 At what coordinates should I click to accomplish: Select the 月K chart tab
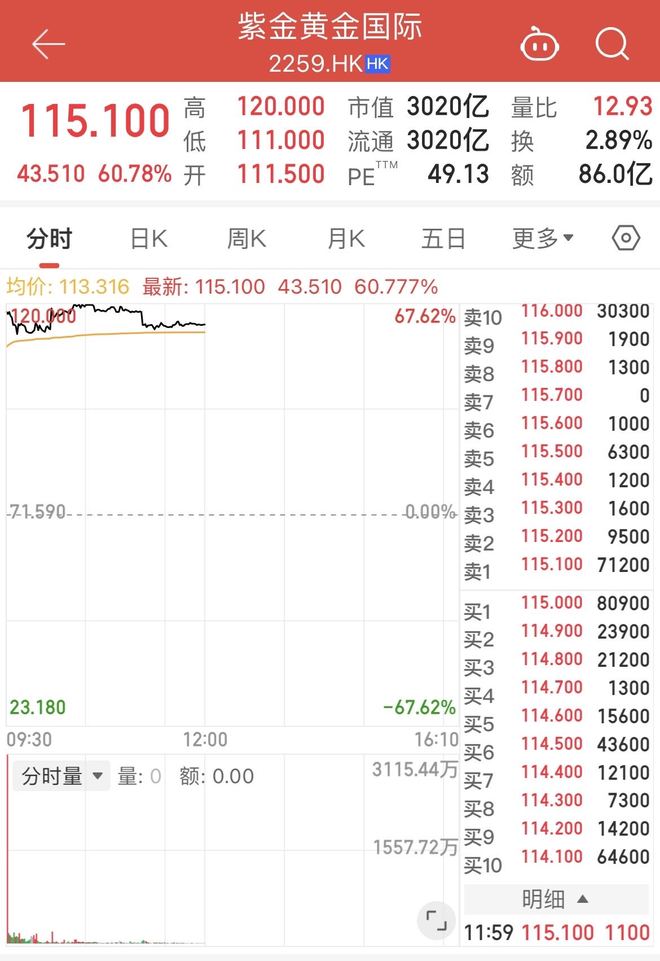(x=345, y=238)
